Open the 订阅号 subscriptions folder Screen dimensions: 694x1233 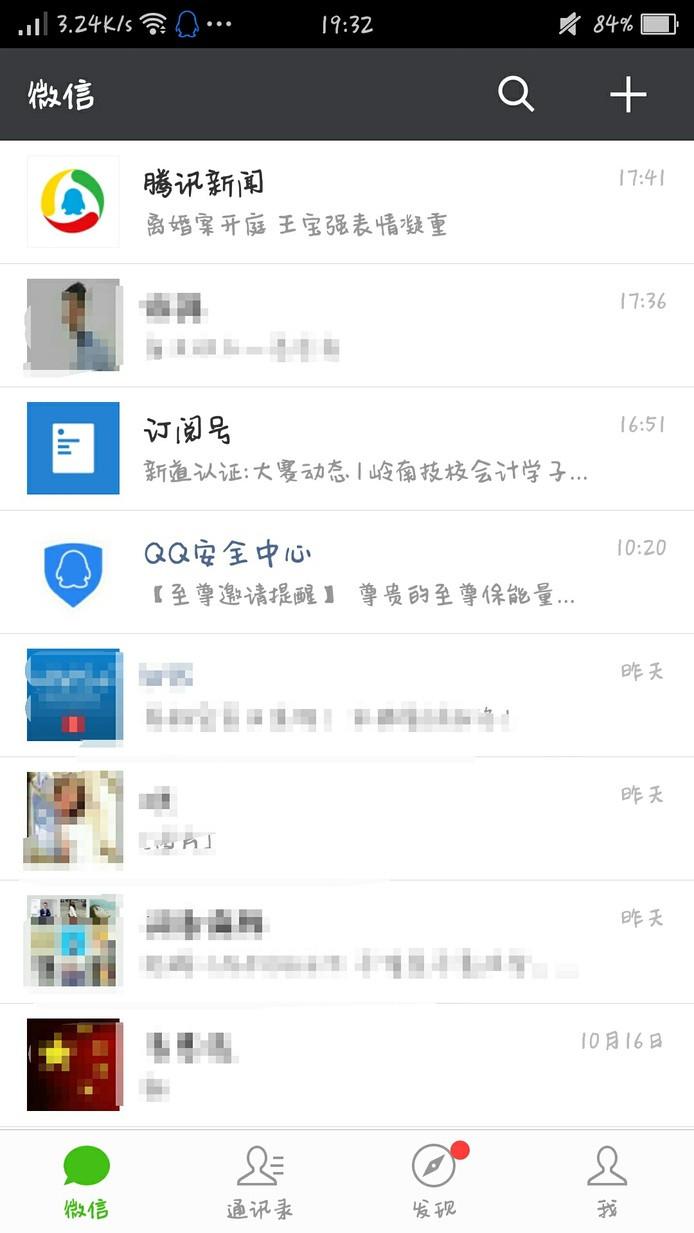click(347, 448)
